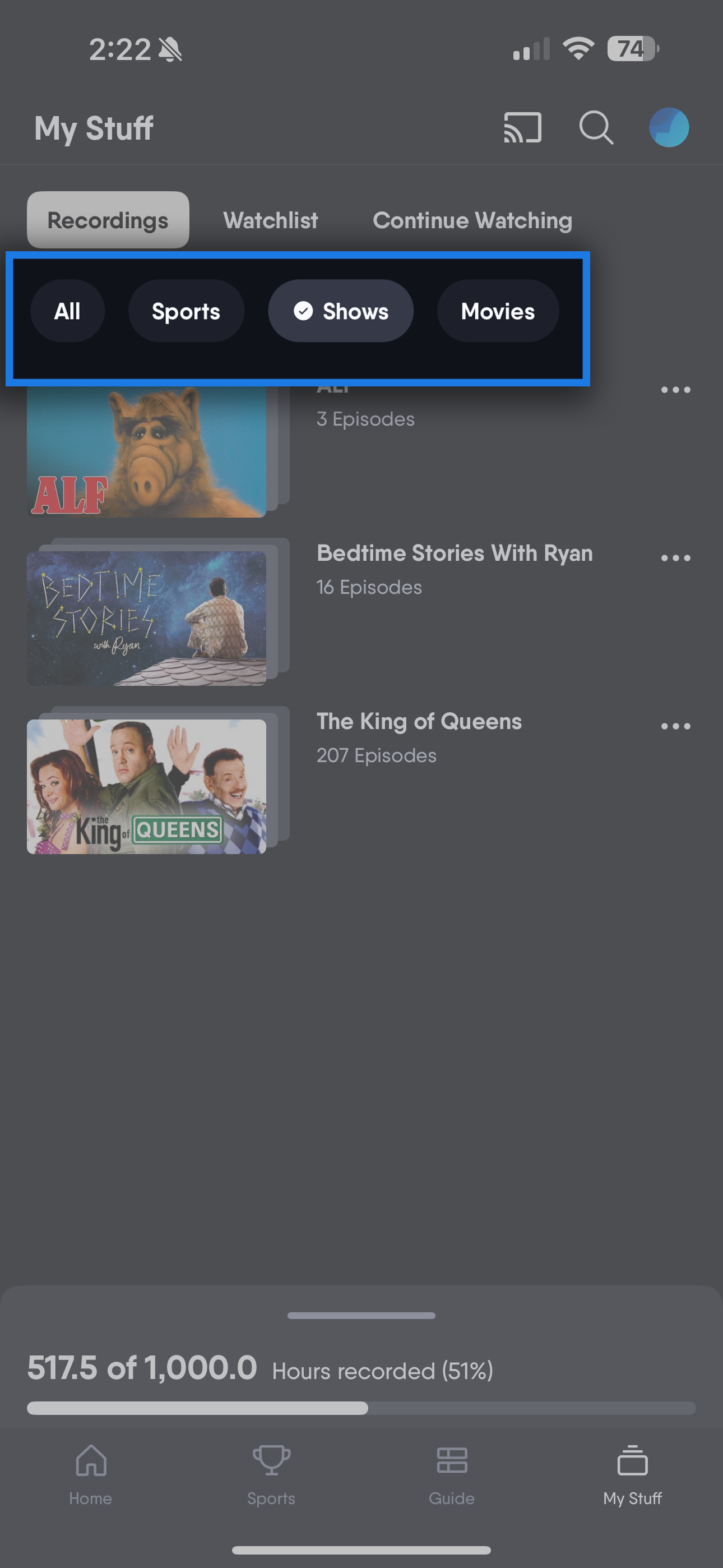Select the Recordings tab
The height and width of the screenshot is (1568, 723).
pos(108,220)
